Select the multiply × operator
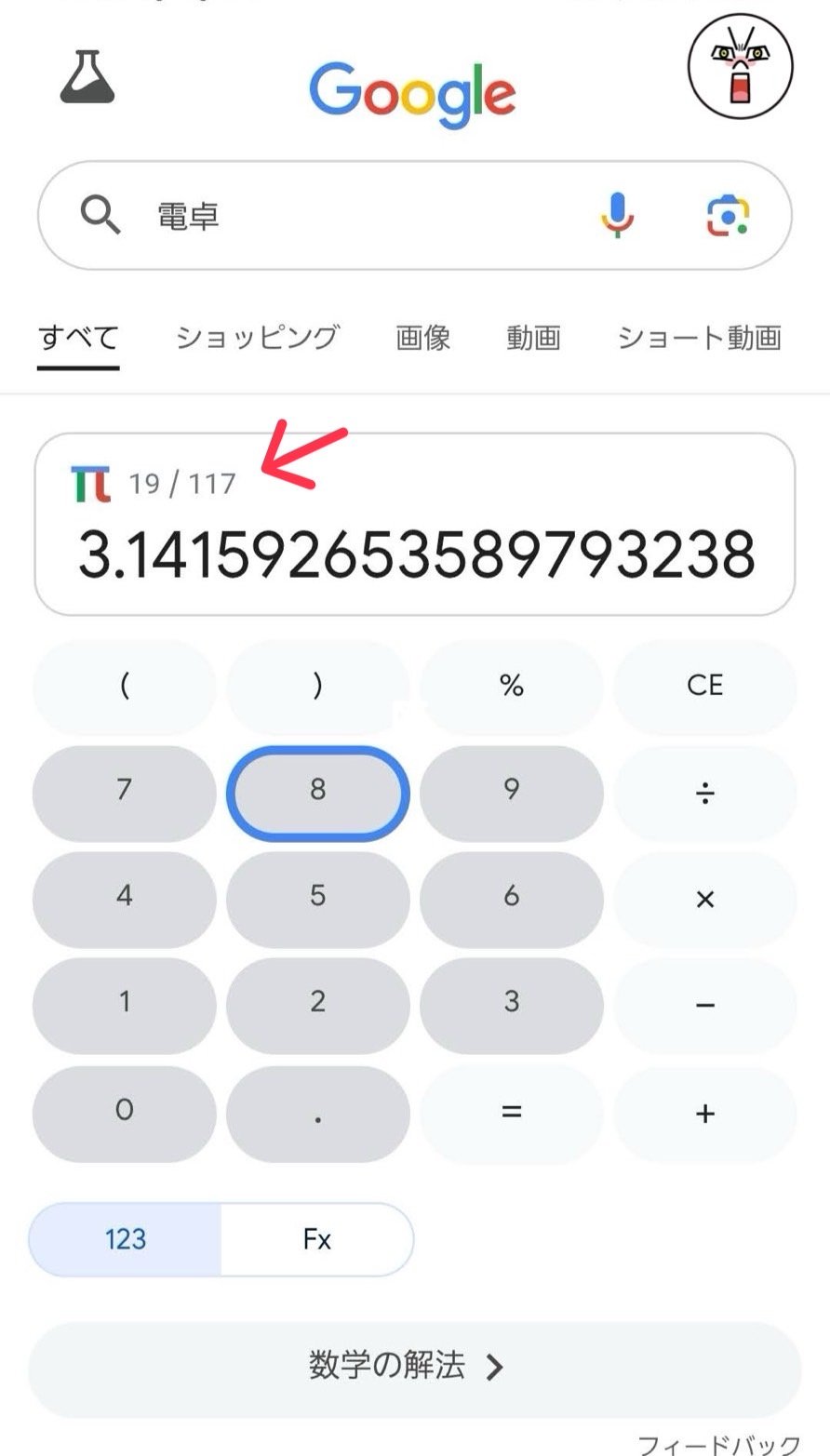This screenshot has height=1456, width=830. (x=704, y=899)
